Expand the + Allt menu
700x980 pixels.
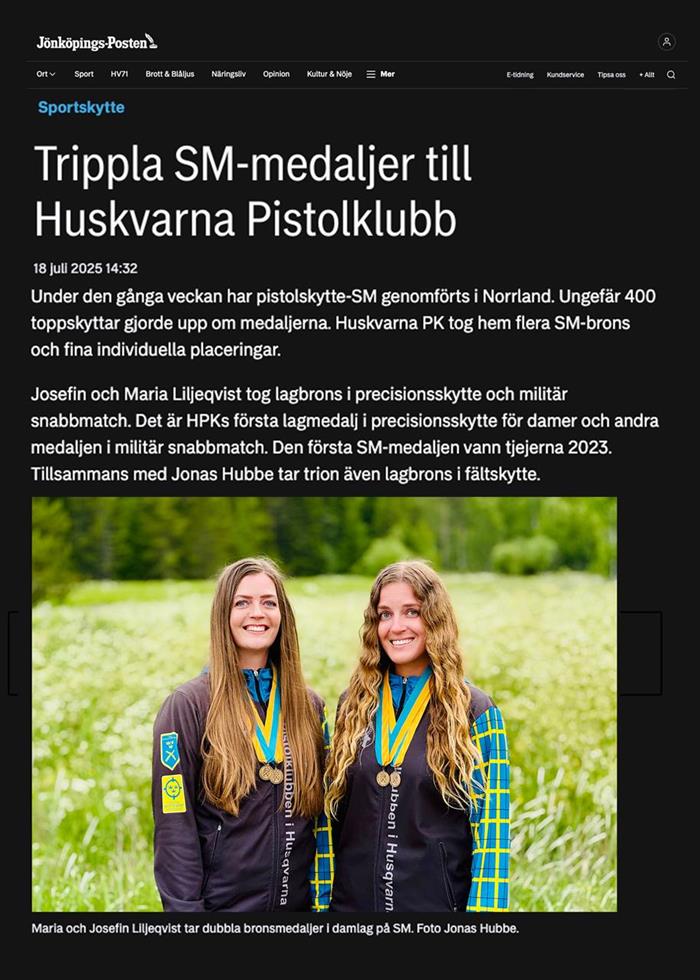tap(647, 75)
